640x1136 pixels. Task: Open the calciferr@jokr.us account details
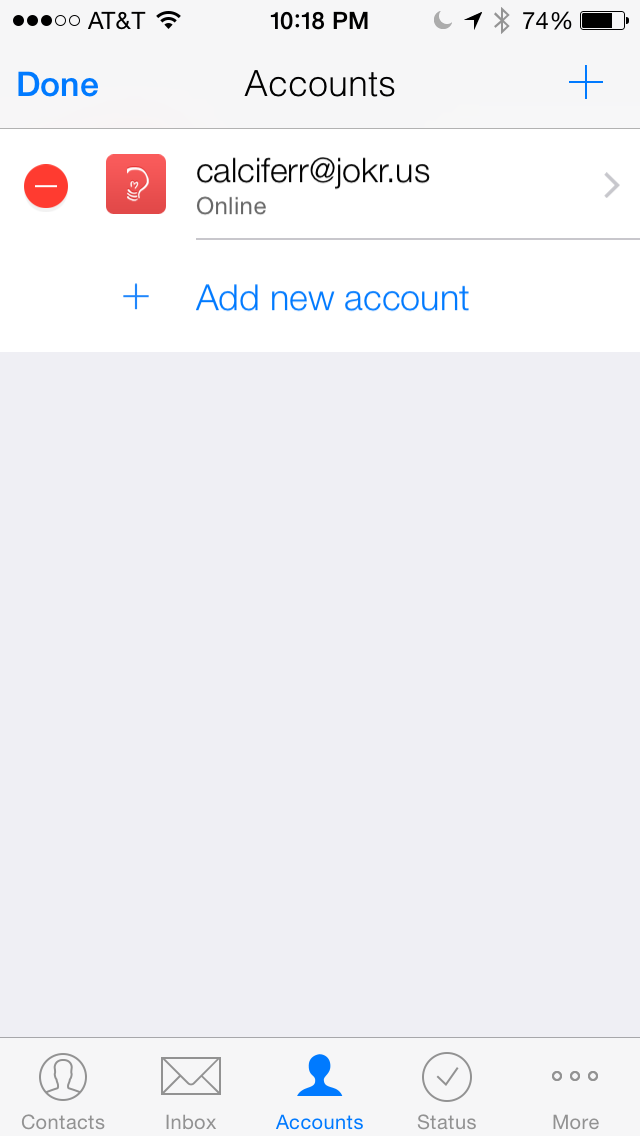point(400,185)
